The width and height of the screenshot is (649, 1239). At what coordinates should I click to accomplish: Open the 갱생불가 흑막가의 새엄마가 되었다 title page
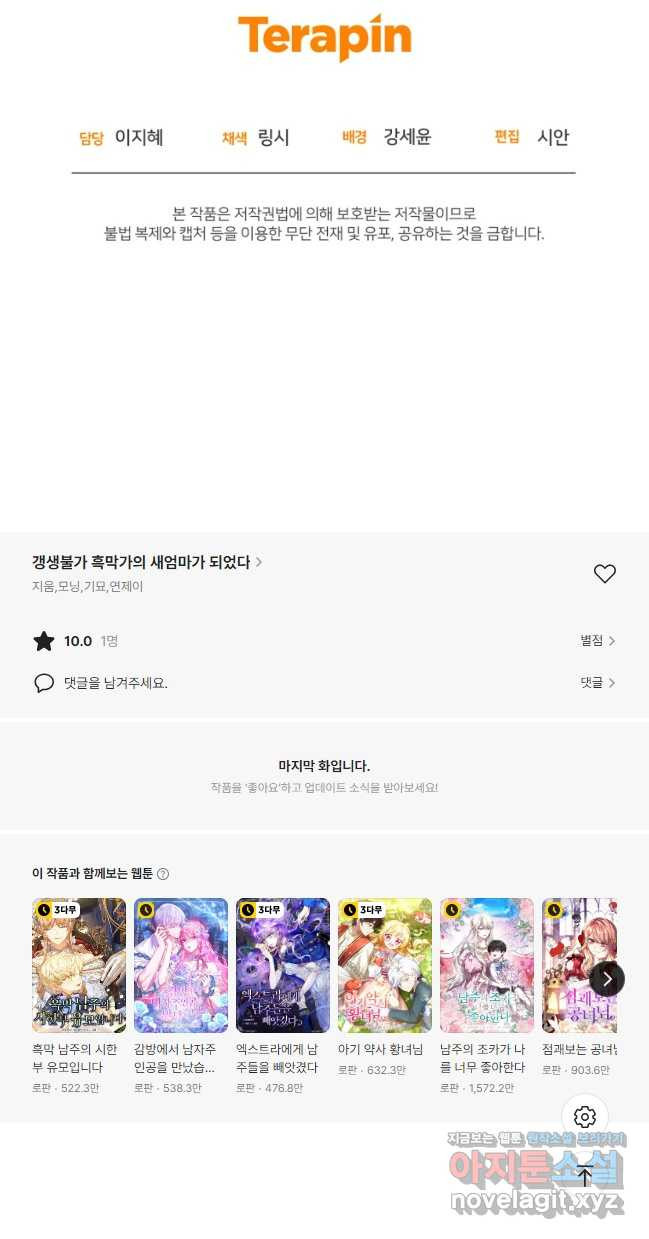[146, 562]
